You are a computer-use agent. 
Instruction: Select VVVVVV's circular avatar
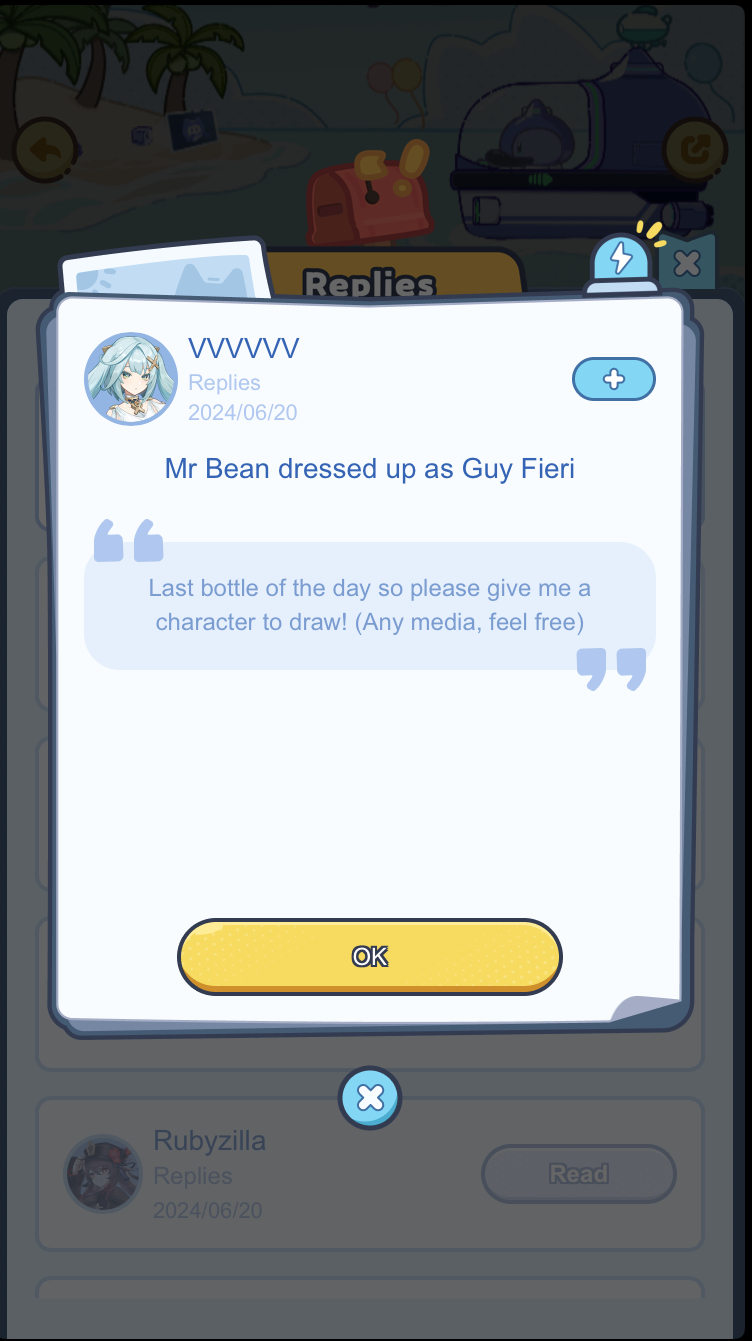pos(131,378)
